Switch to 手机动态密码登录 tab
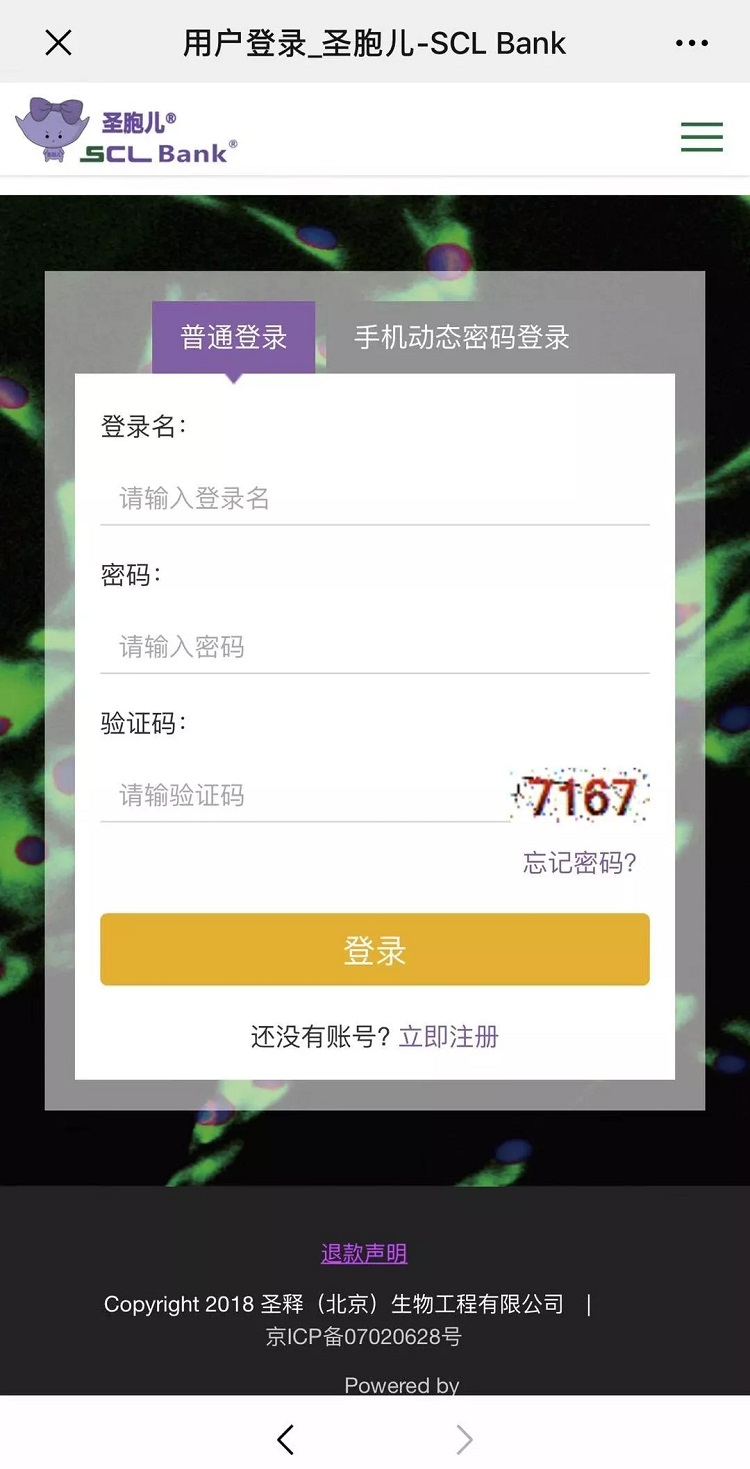The width and height of the screenshot is (750, 1469). click(461, 338)
